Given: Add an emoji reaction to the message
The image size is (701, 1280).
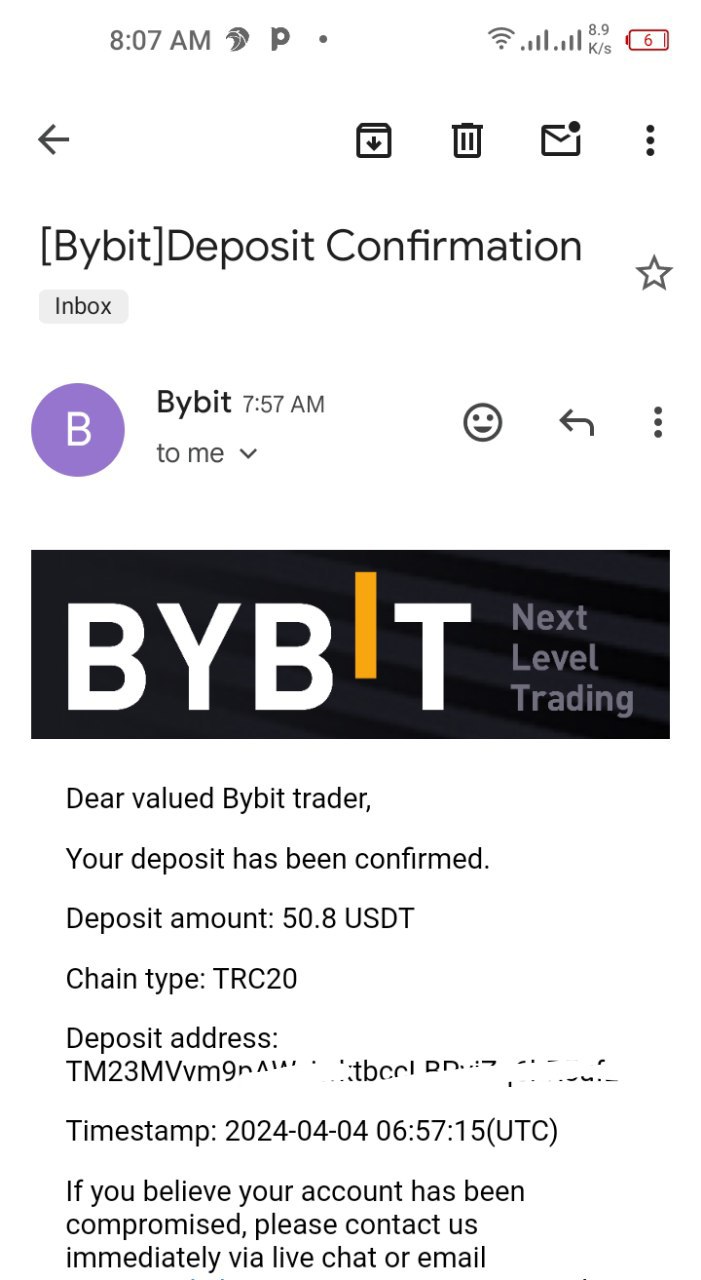Looking at the screenshot, I should (x=482, y=423).
